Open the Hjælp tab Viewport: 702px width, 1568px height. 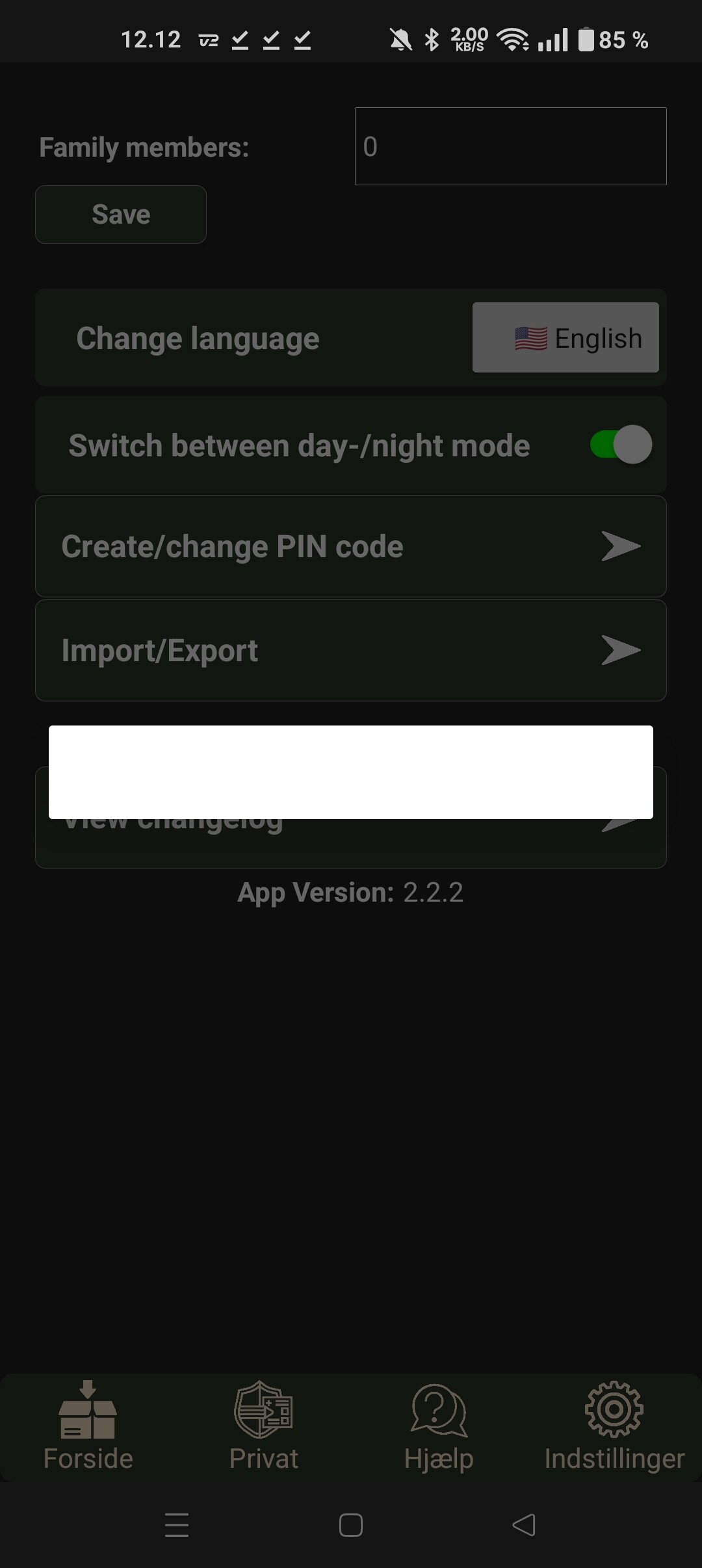point(439,1426)
